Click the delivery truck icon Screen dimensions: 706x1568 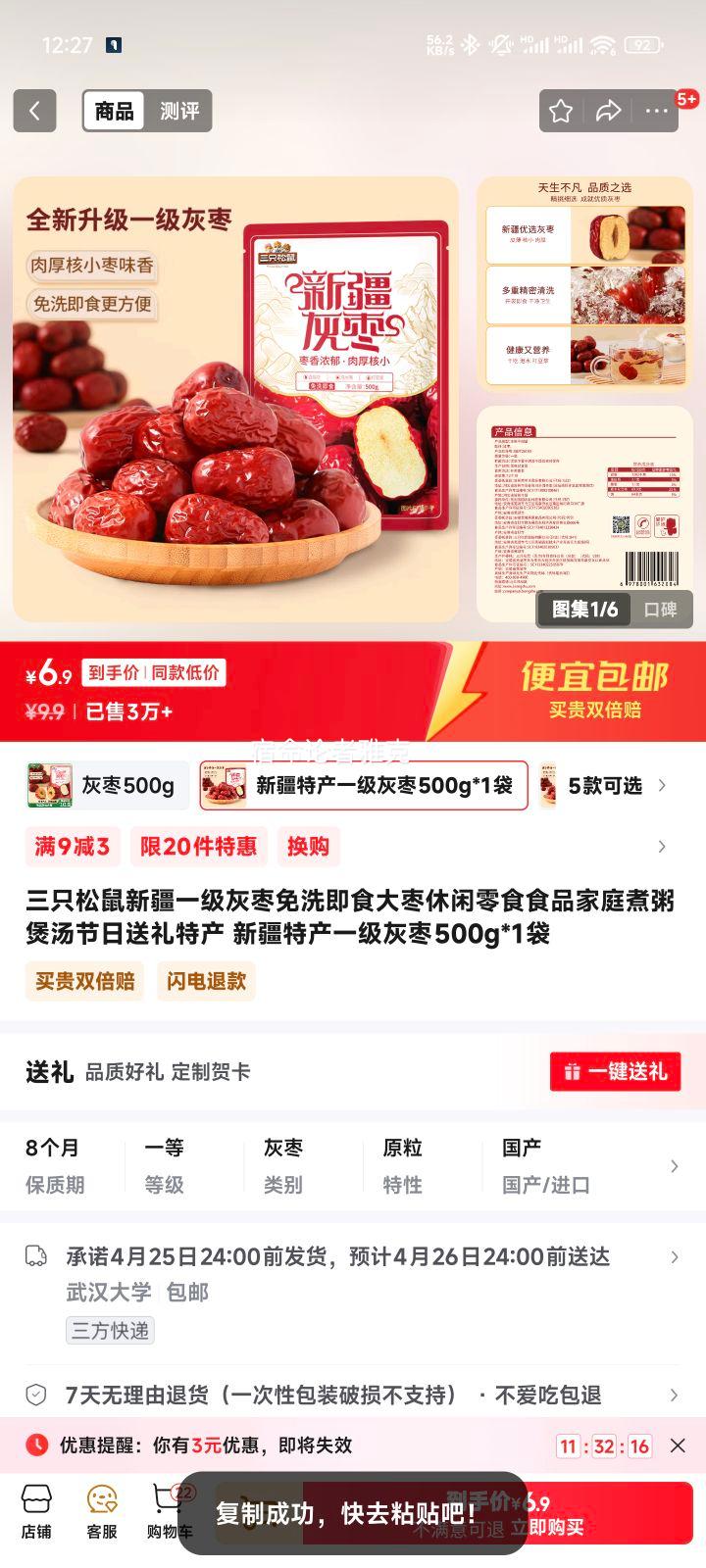pos(37,1257)
